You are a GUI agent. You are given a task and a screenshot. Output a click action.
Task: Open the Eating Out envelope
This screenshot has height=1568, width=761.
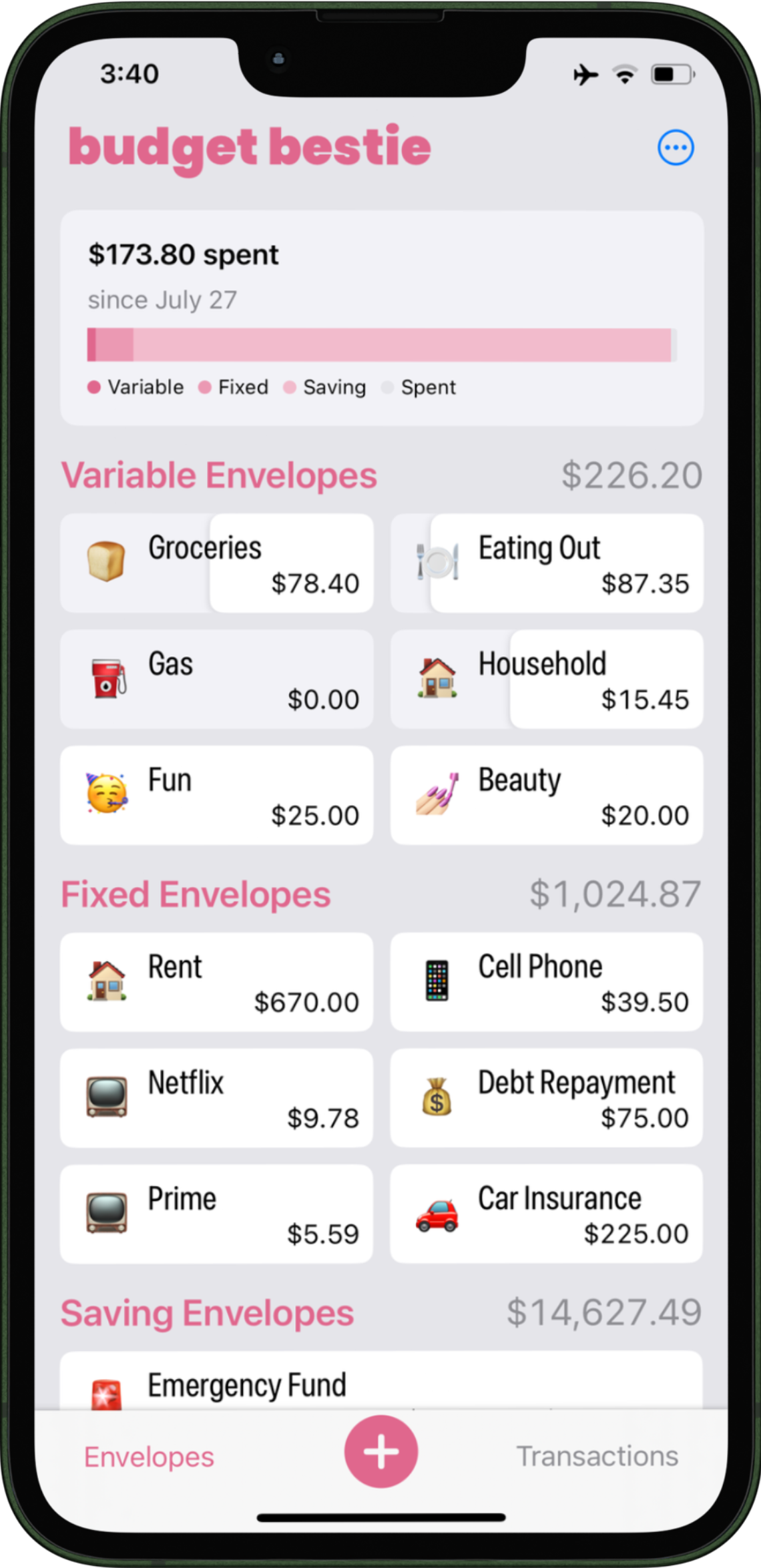pos(547,563)
